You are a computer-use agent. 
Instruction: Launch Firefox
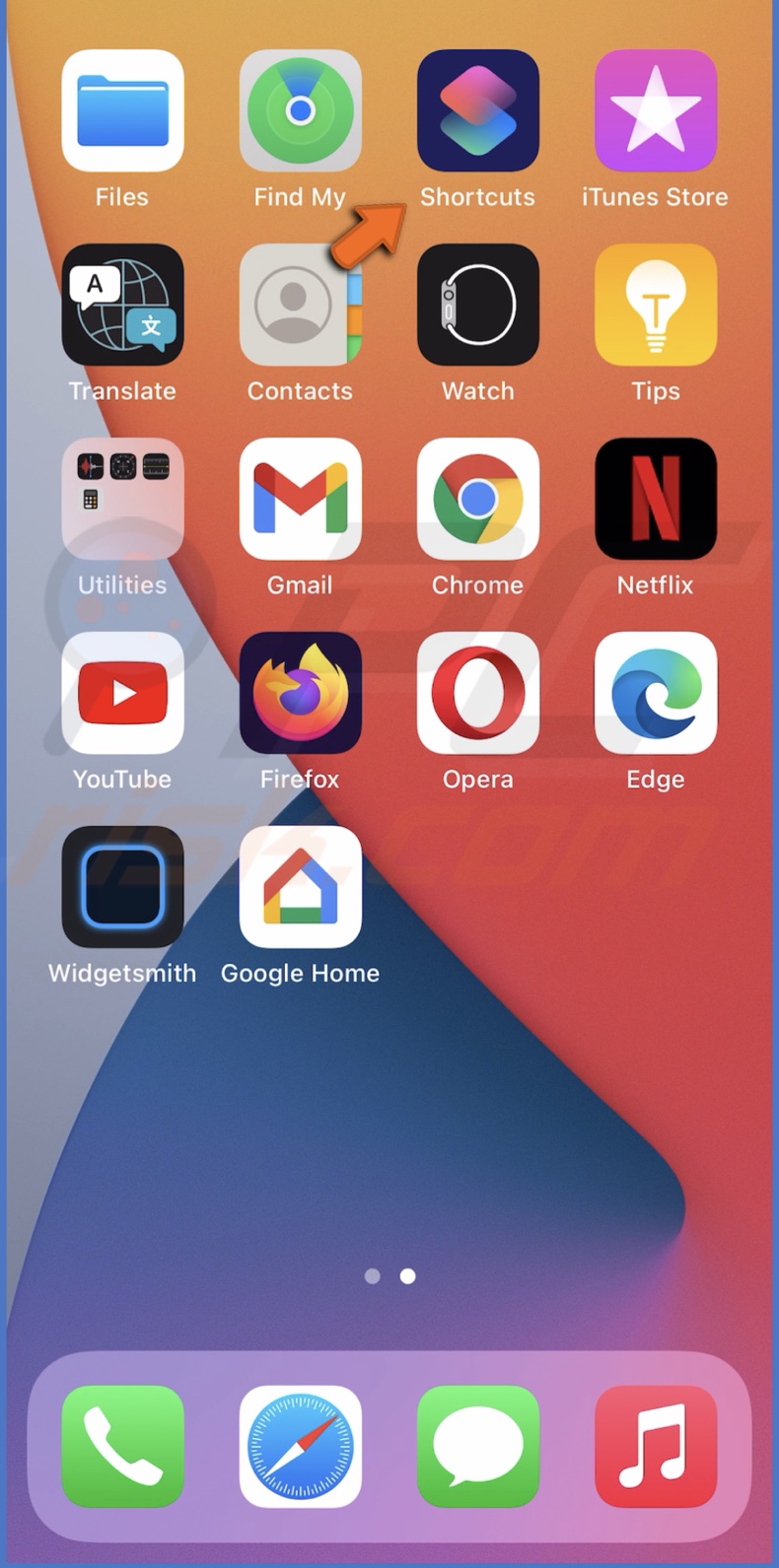[x=301, y=692]
